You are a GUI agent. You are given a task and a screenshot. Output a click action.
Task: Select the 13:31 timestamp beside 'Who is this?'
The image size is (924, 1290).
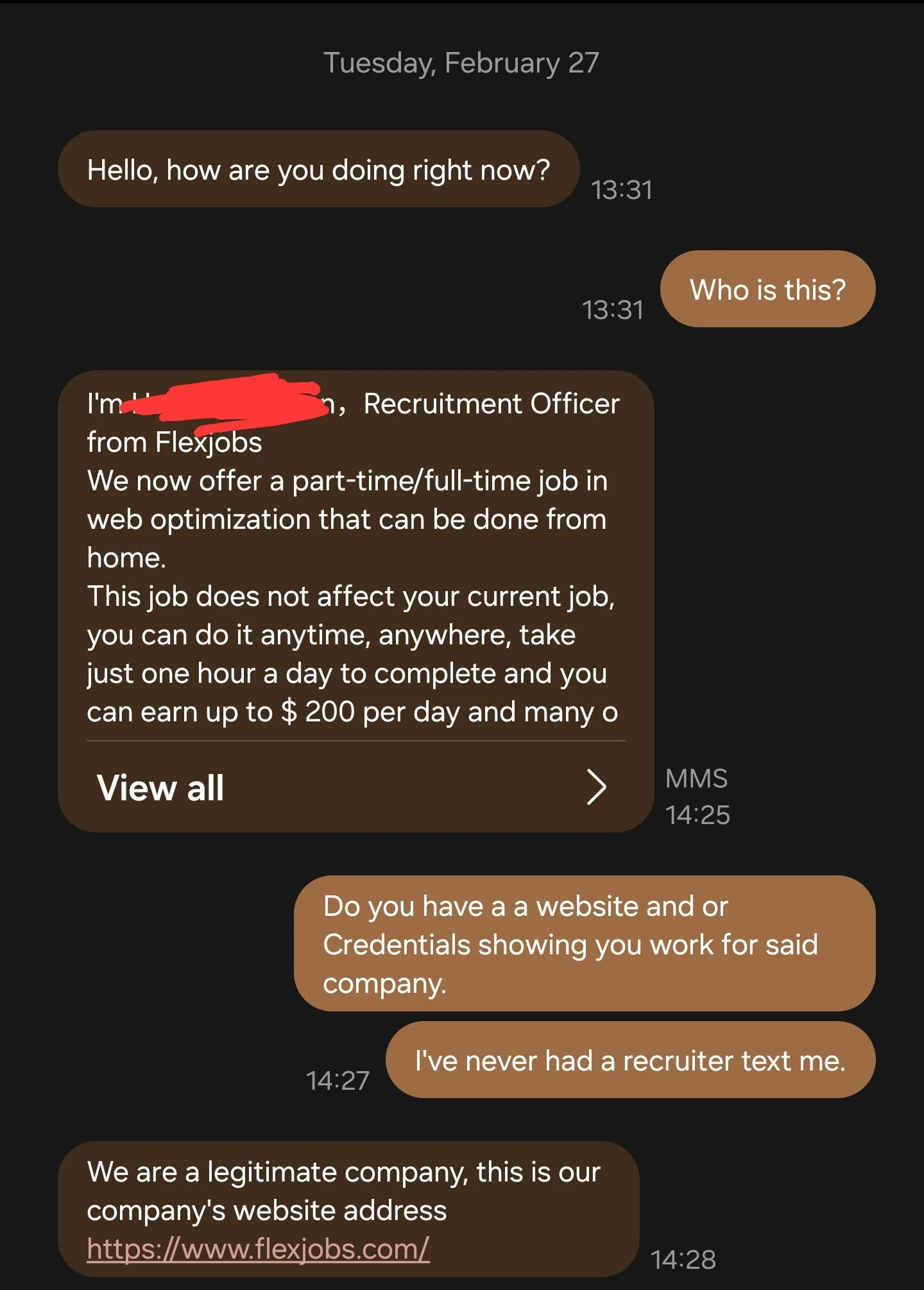pyautogui.click(x=613, y=309)
